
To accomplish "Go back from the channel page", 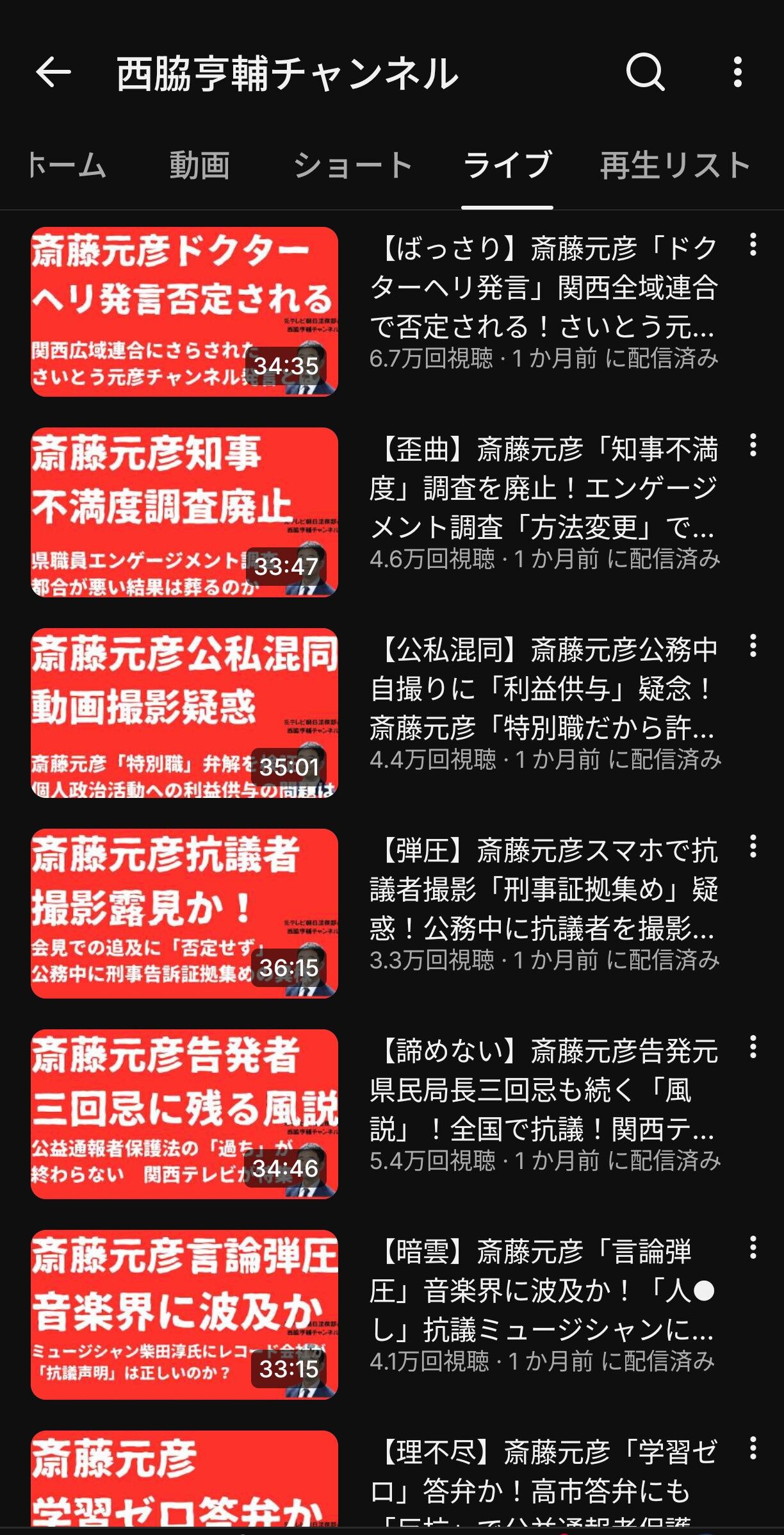I will 53,72.
